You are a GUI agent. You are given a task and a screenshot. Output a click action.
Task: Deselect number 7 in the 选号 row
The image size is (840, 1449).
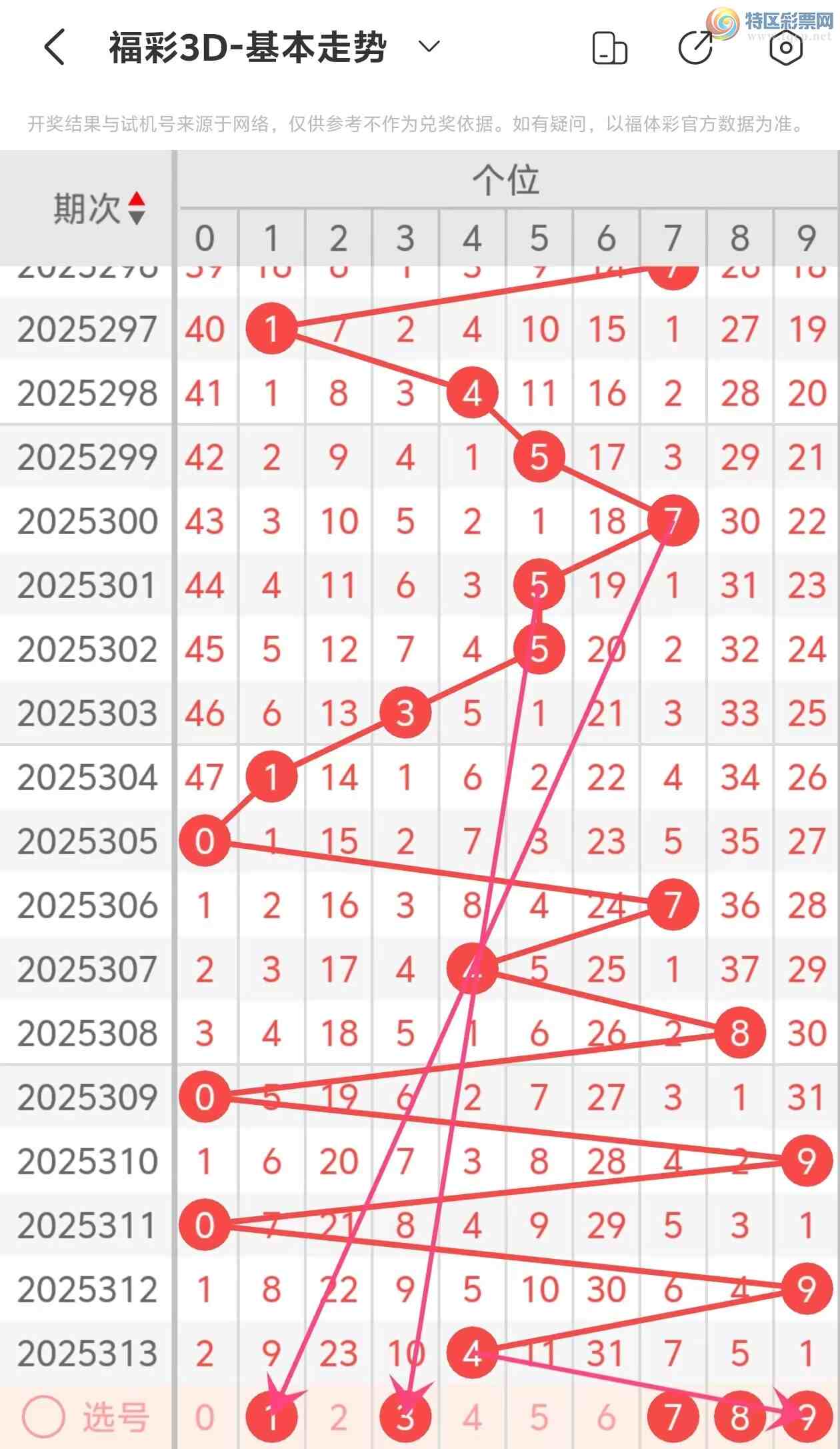click(673, 1418)
